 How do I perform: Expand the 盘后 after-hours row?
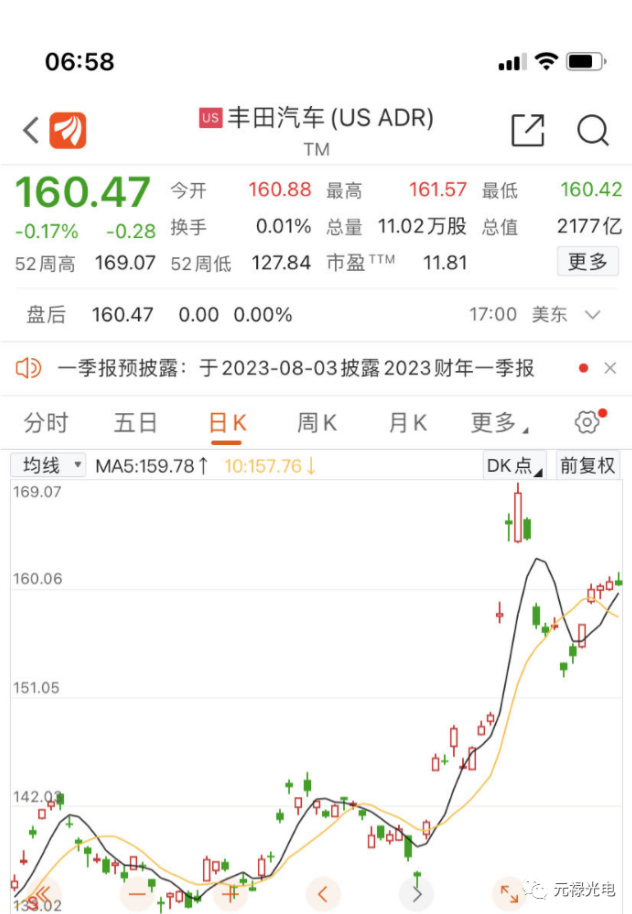tap(592, 315)
